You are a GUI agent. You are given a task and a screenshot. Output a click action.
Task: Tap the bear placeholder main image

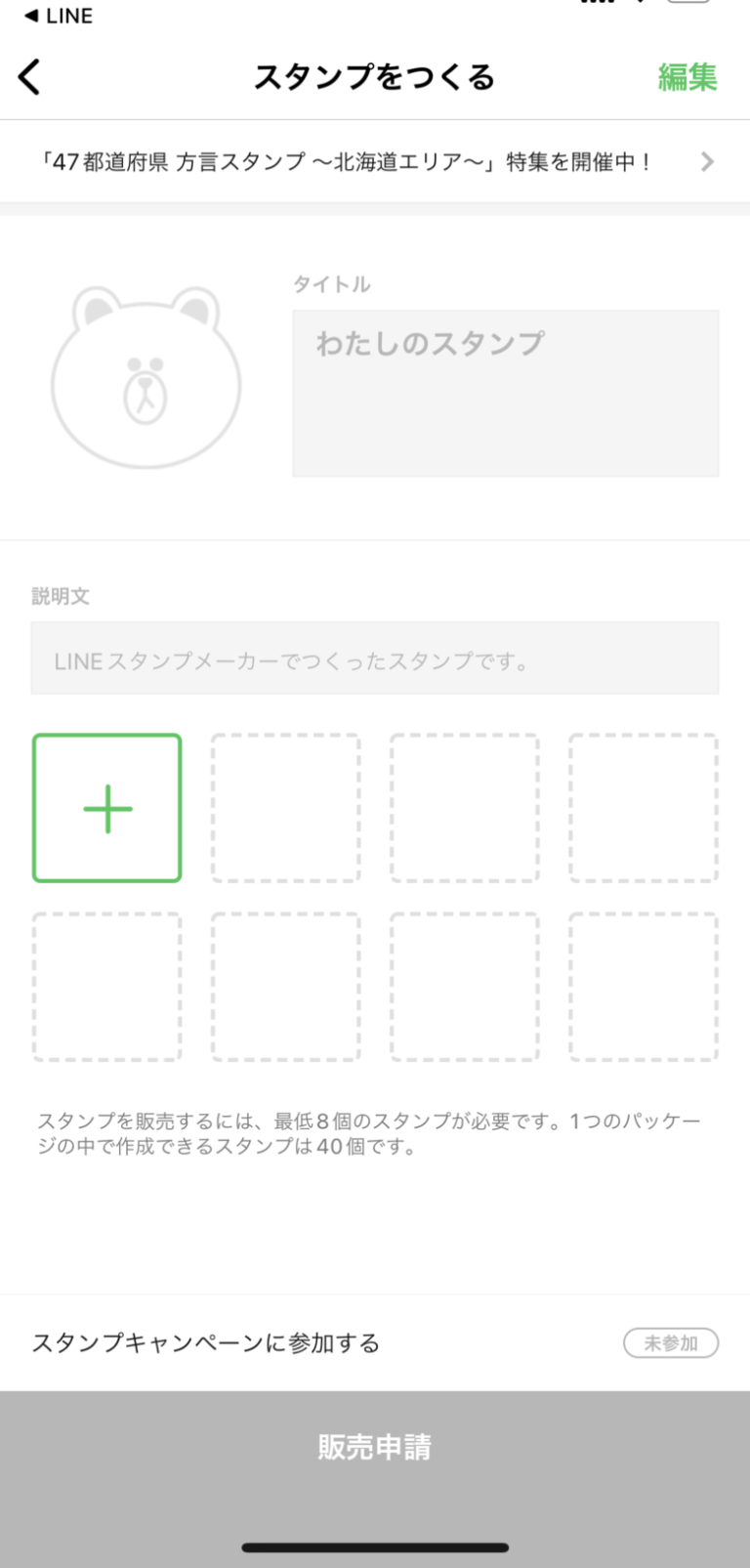click(x=146, y=377)
